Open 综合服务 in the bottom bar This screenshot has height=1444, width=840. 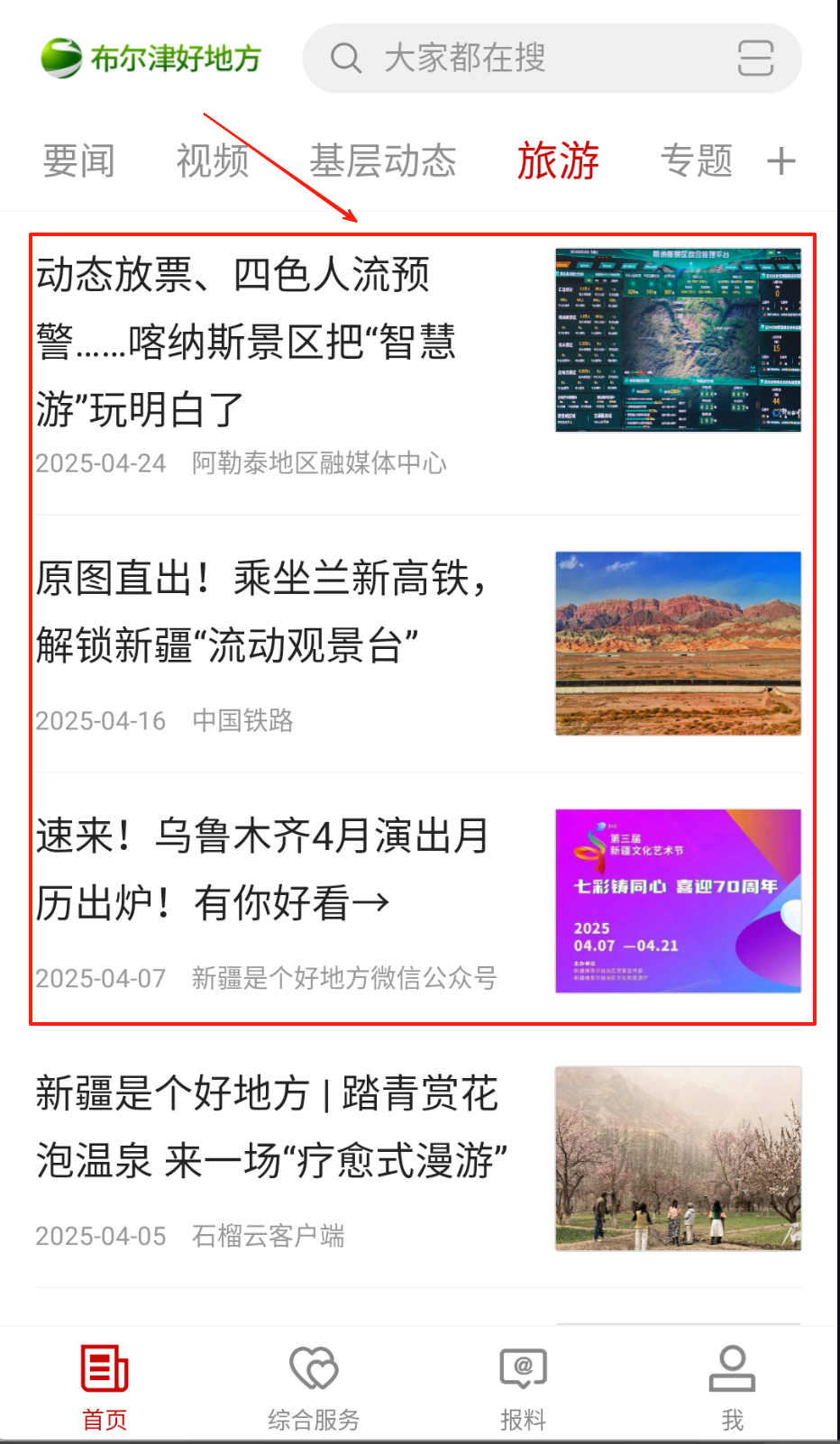pyautogui.click(x=314, y=1386)
